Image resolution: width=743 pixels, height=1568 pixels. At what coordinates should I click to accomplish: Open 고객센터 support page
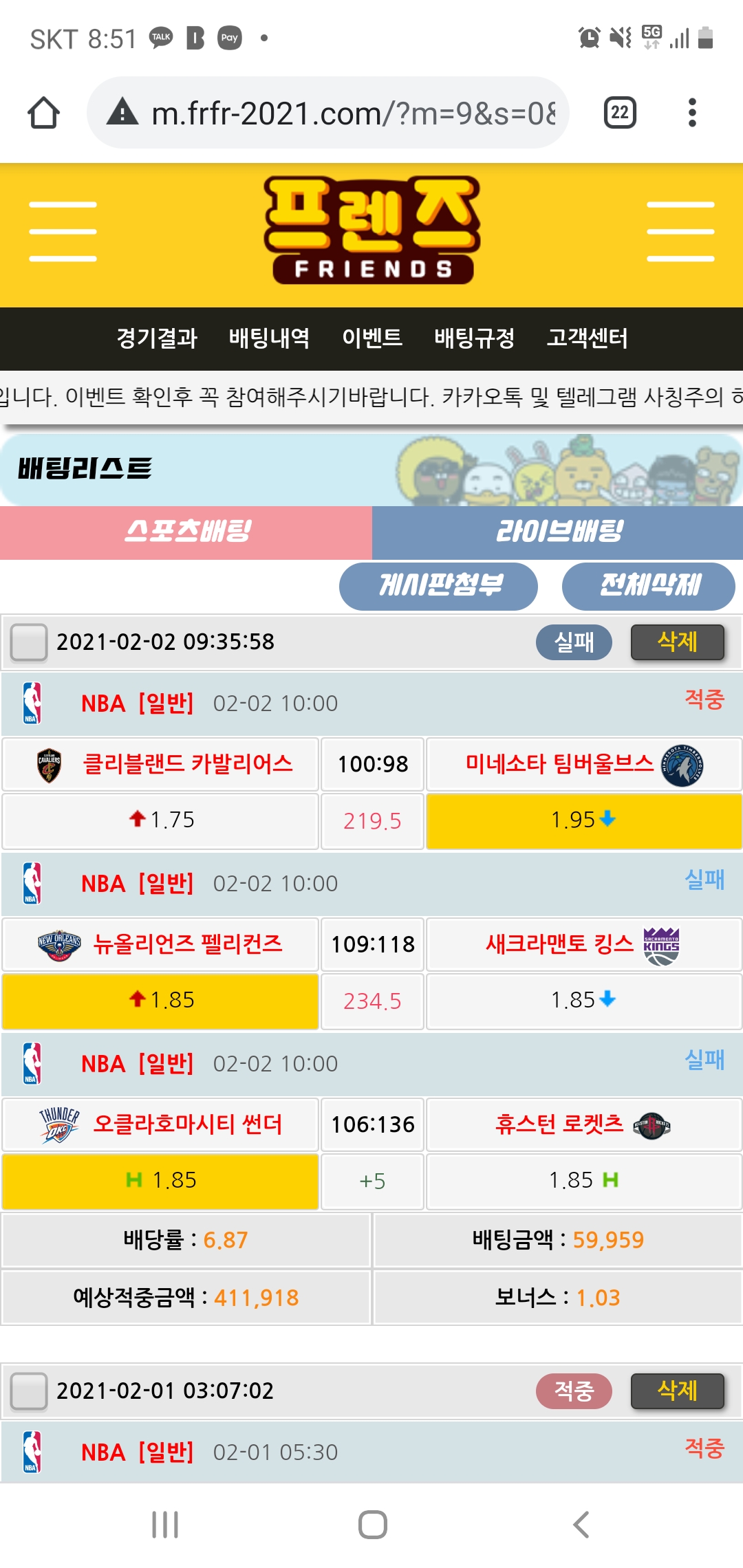point(587,338)
